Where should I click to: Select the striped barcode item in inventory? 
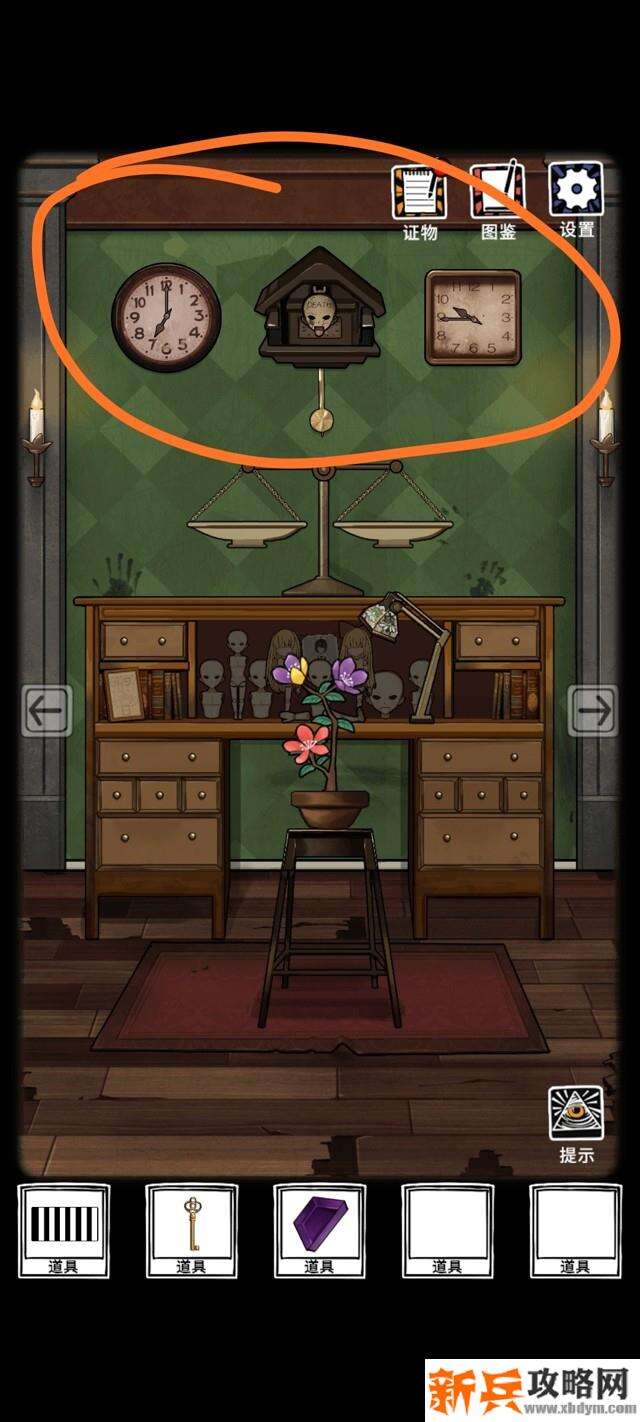coord(64,1224)
